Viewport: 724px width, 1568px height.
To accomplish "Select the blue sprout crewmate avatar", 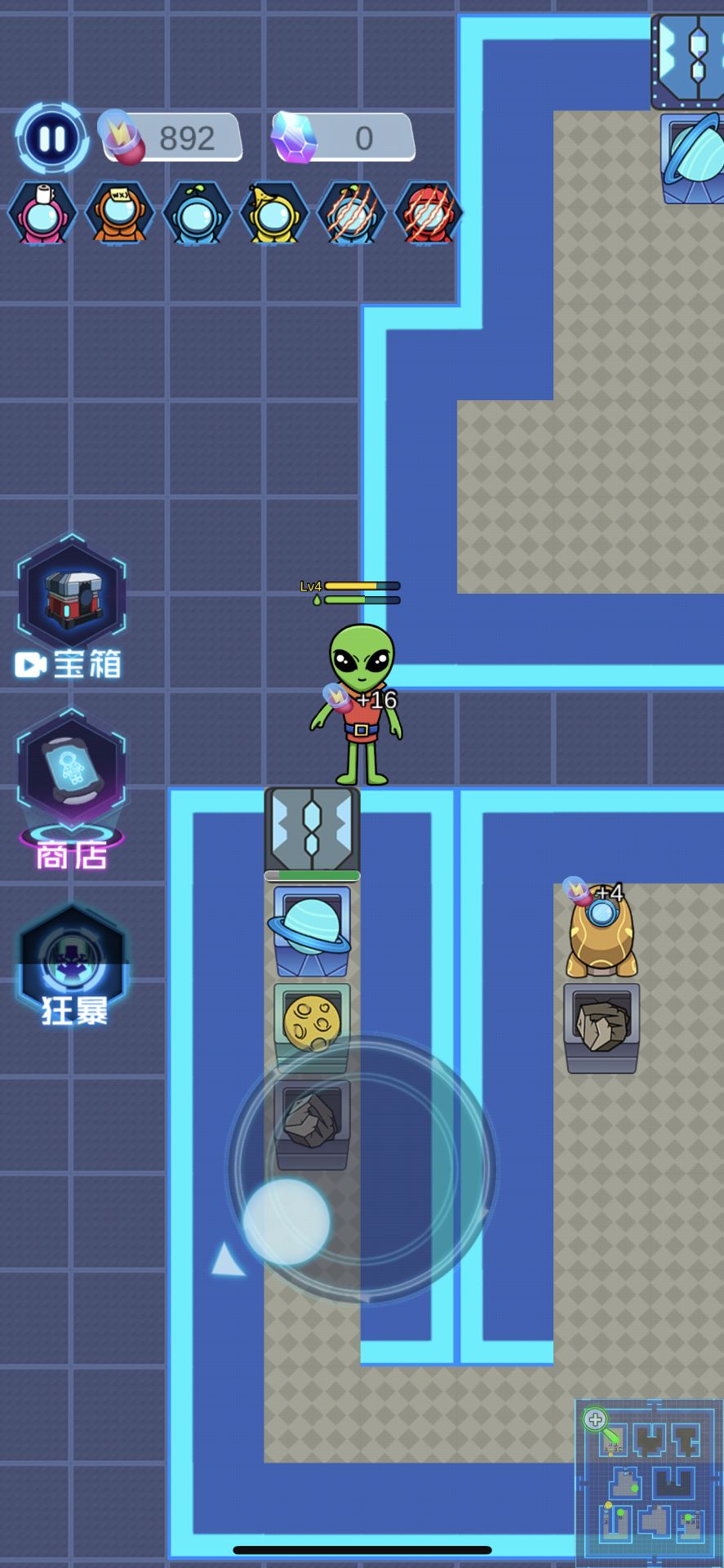I will 196,214.
